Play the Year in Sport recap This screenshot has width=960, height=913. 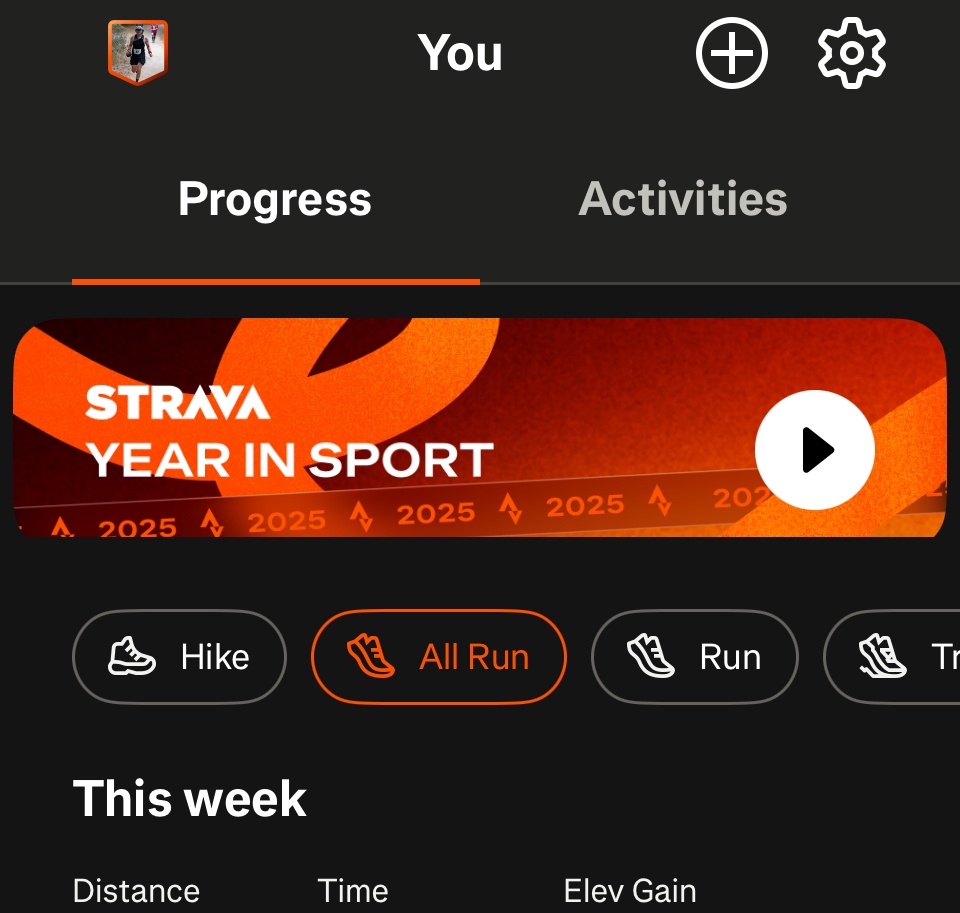814,451
